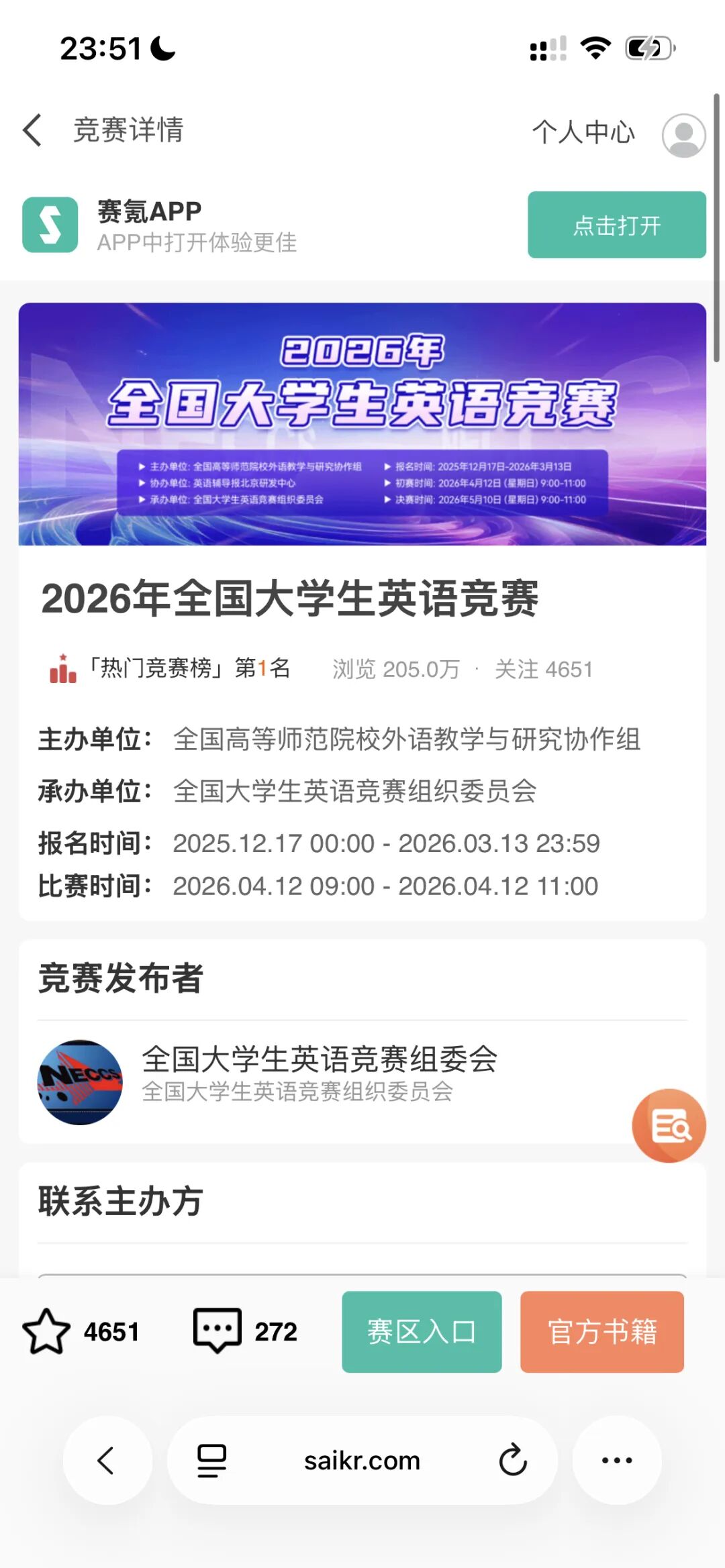The width and height of the screenshot is (725, 1568).
Task: Open the browser page options icon
Action: pos(211,1461)
